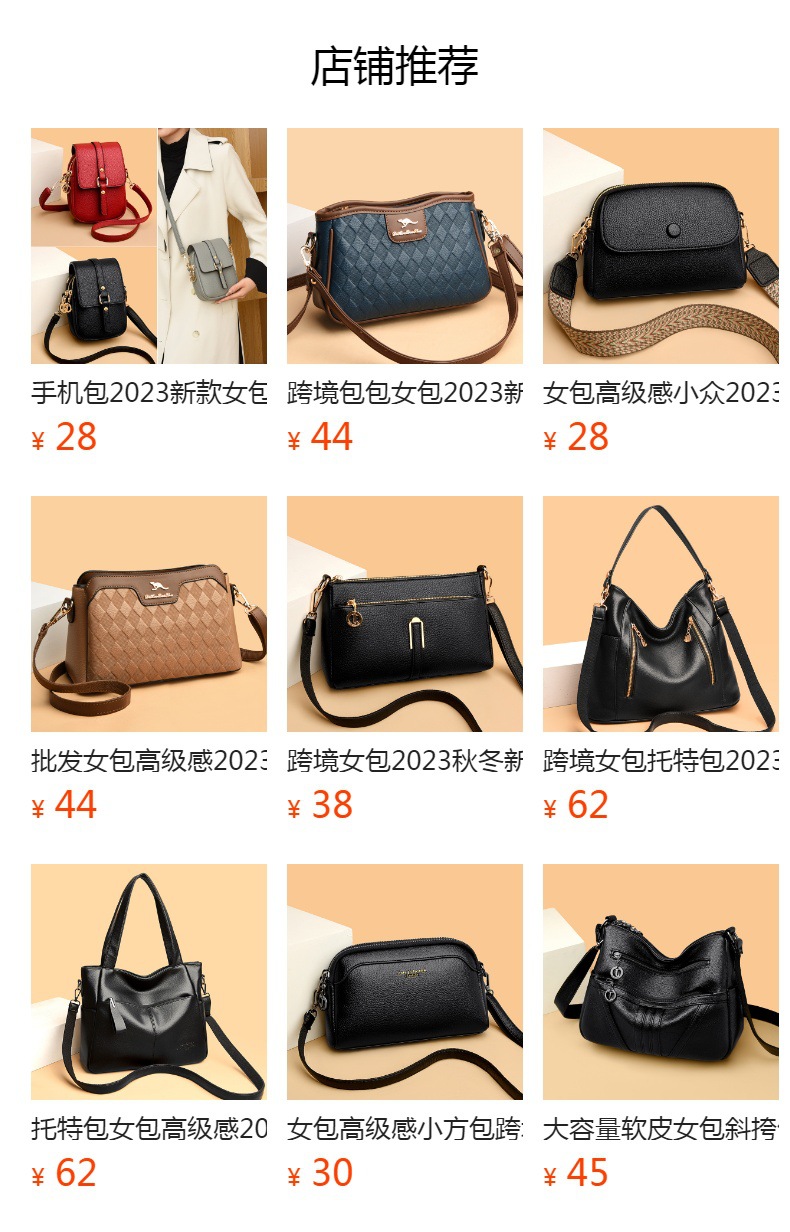Viewport: 790px width, 1232px height.
Task: View the blue quilted 跨境包包女包 item
Action: click(x=404, y=246)
